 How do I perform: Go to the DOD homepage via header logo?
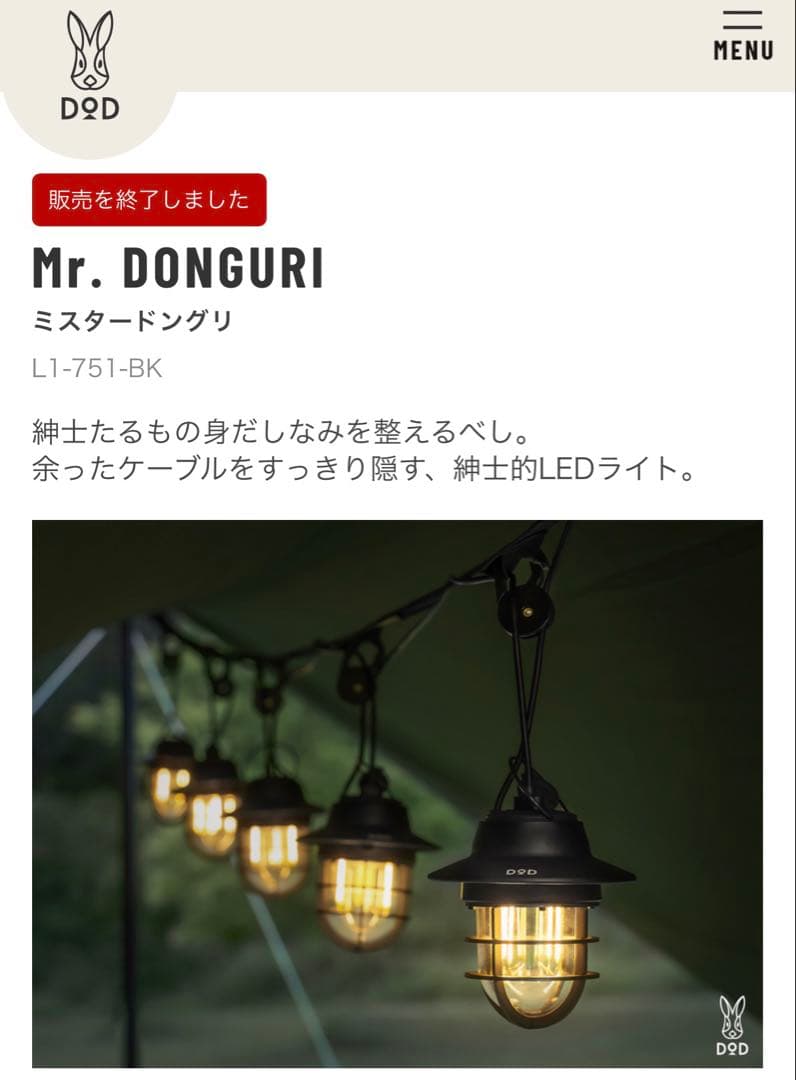pos(90,65)
